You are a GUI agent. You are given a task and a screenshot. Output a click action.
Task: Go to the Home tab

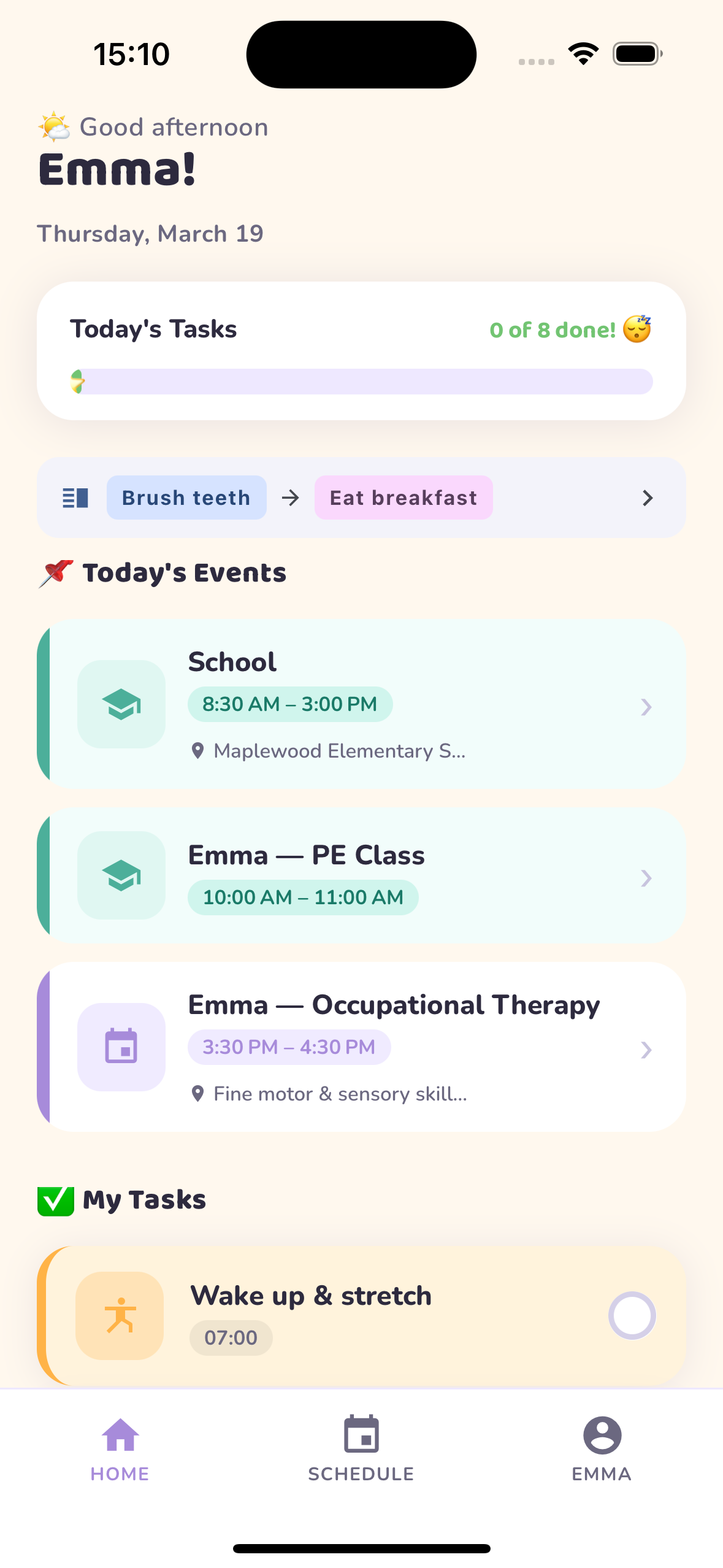[120, 1448]
